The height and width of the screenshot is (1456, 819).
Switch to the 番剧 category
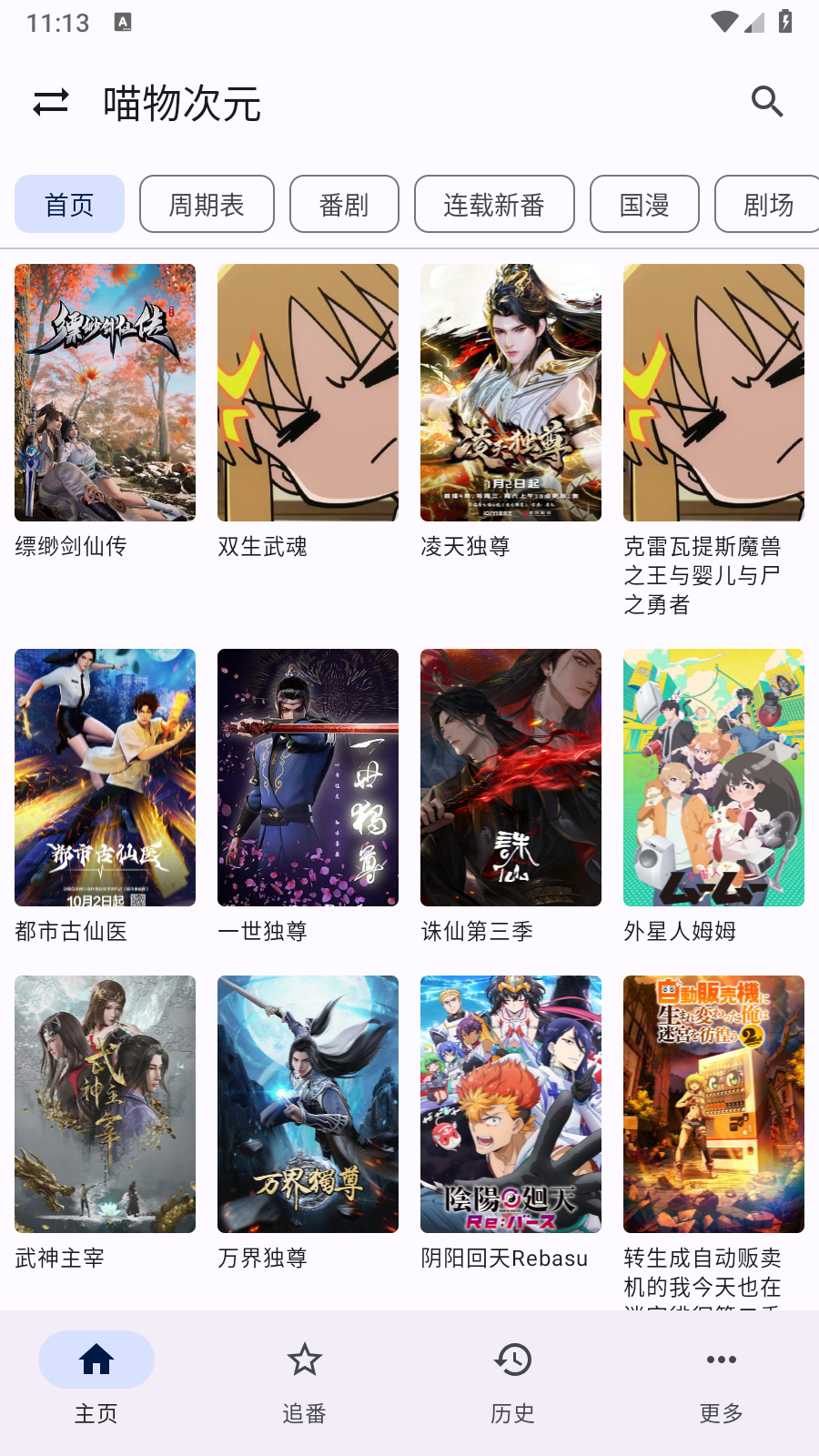coord(344,205)
